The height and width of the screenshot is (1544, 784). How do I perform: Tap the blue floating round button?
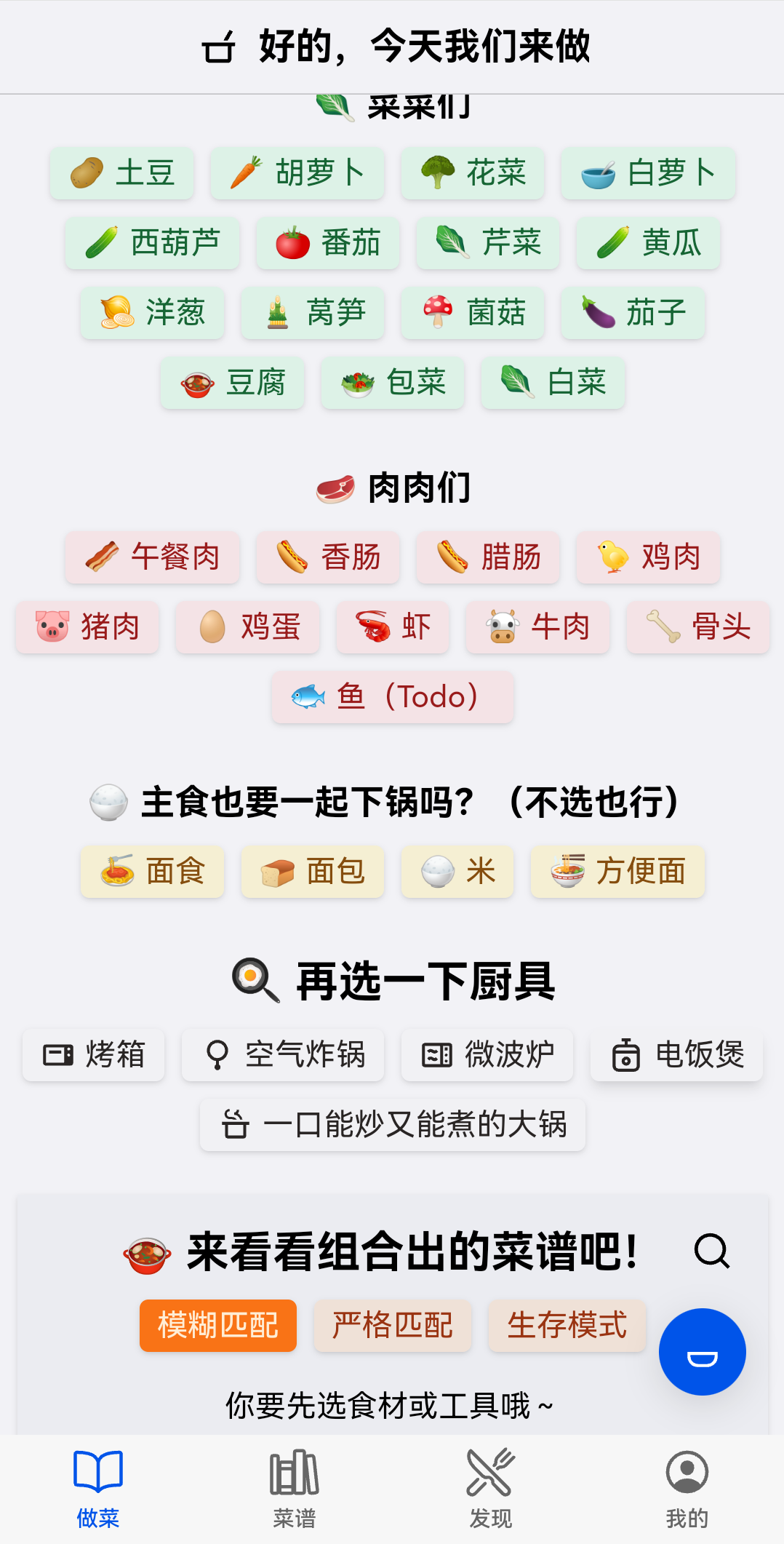click(702, 1352)
